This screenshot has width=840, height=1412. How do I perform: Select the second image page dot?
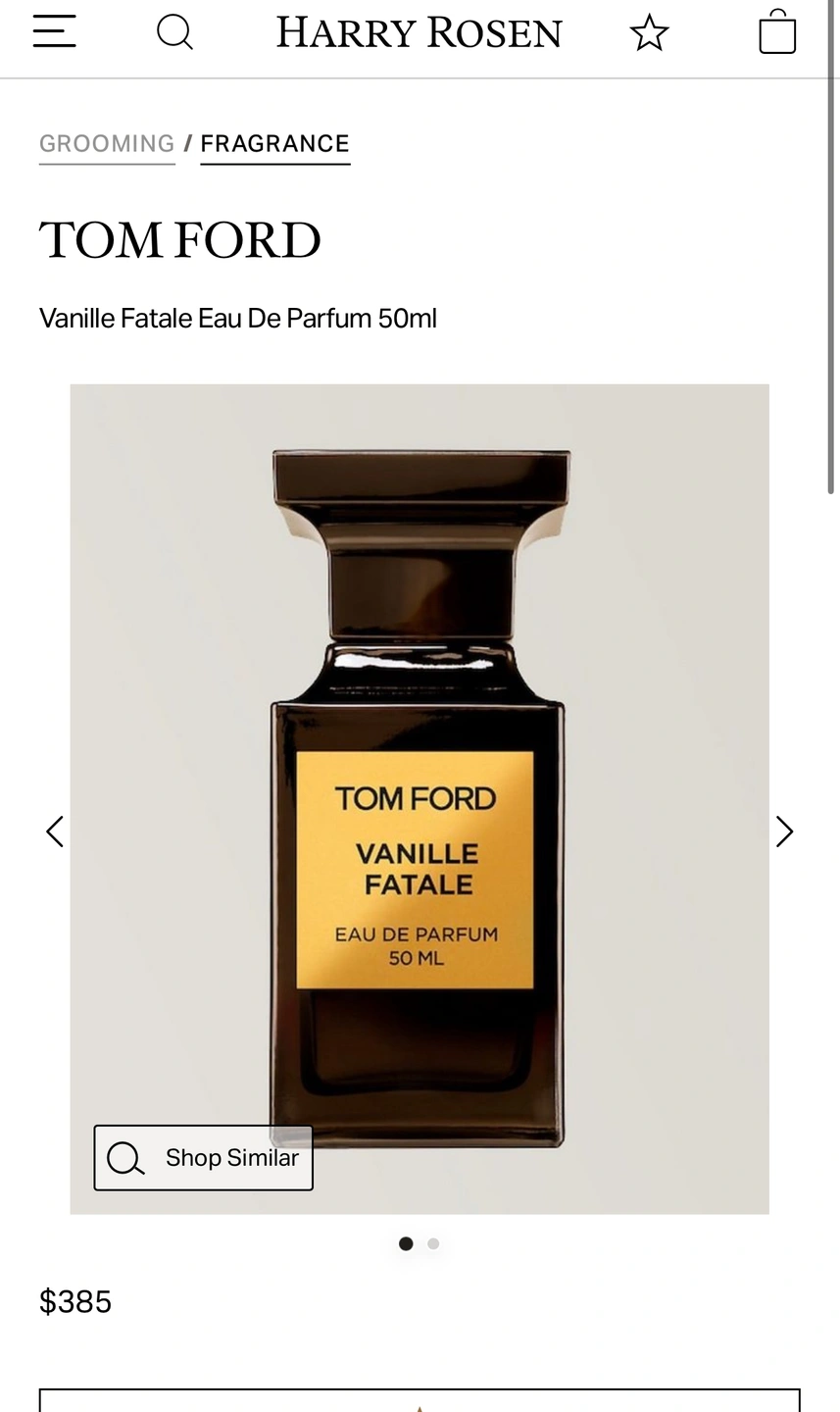tap(433, 1243)
